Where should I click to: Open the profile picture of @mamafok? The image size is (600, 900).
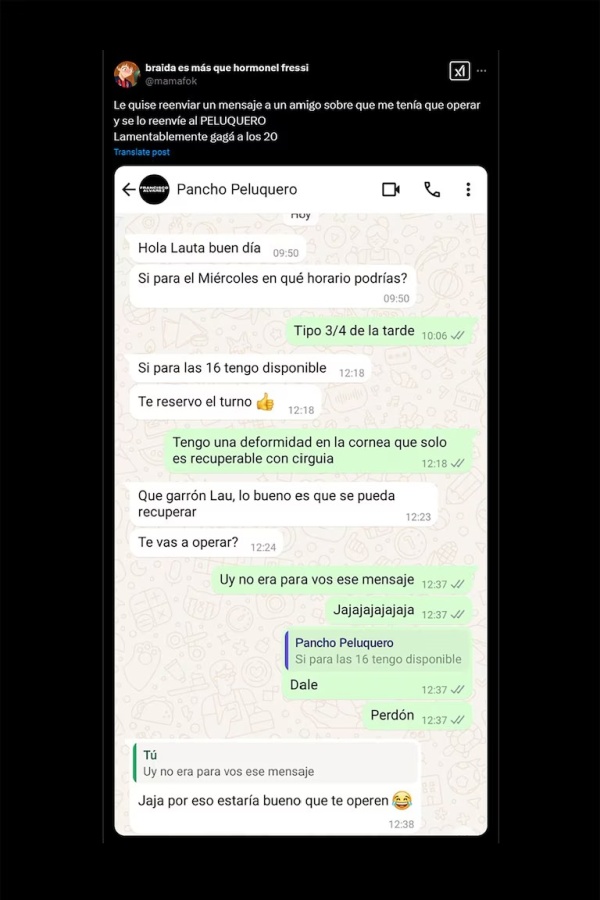pyautogui.click(x=126, y=74)
